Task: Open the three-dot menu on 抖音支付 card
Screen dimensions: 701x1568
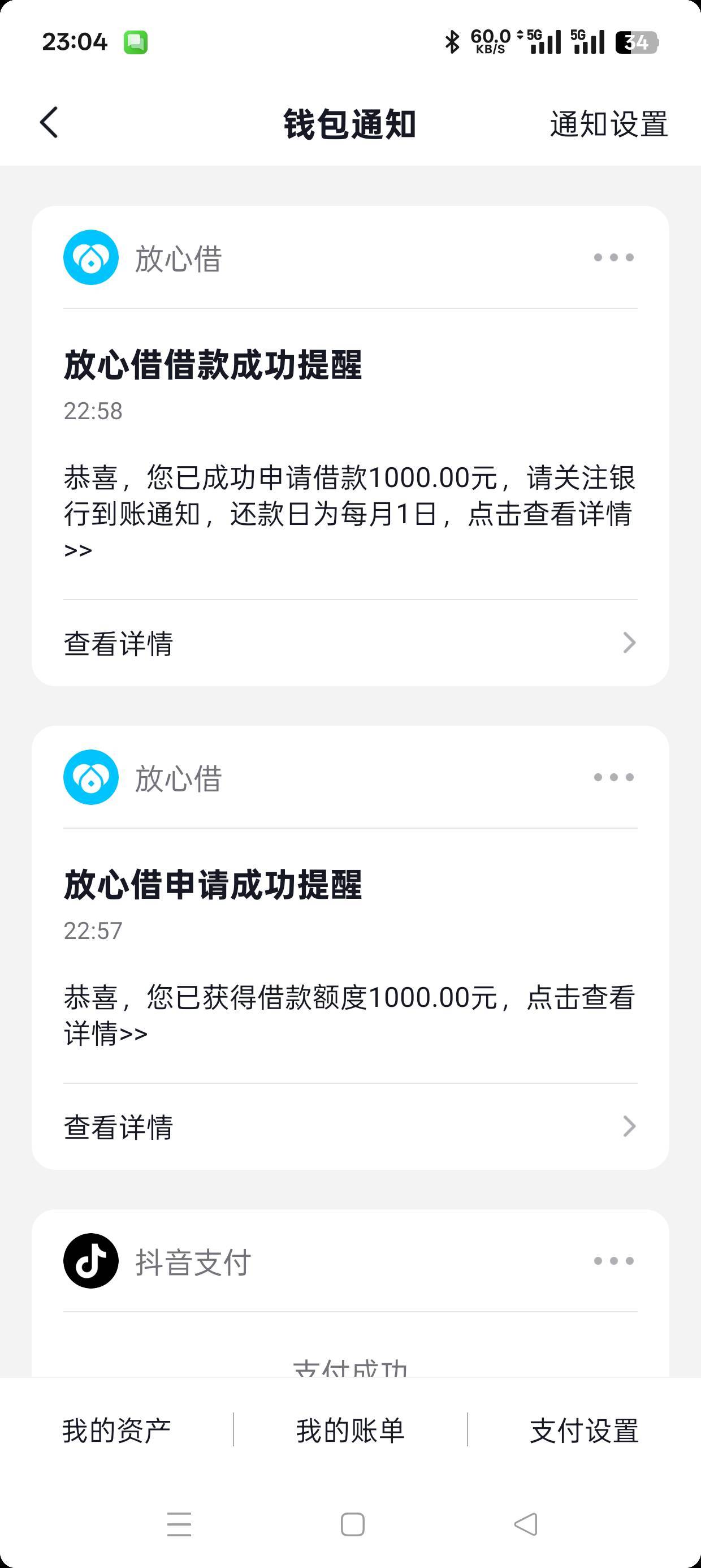Action: pos(613,1261)
